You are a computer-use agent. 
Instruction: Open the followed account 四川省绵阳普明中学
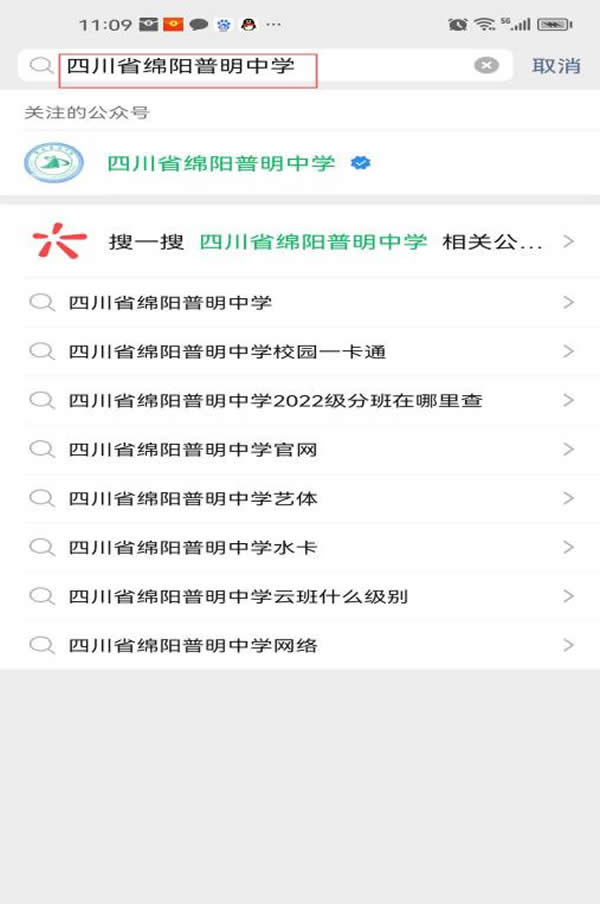[x=221, y=163]
